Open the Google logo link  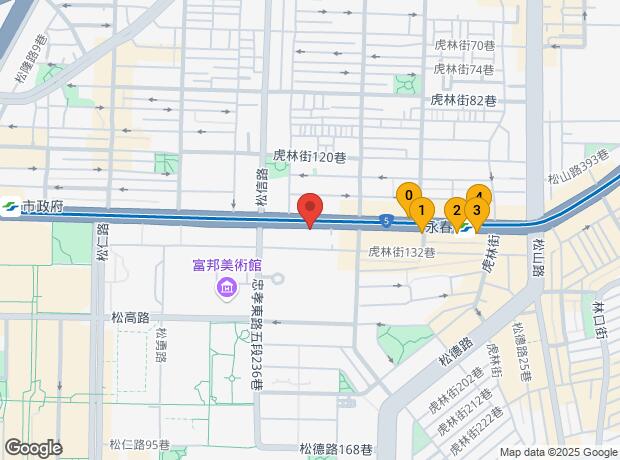click(x=34, y=449)
